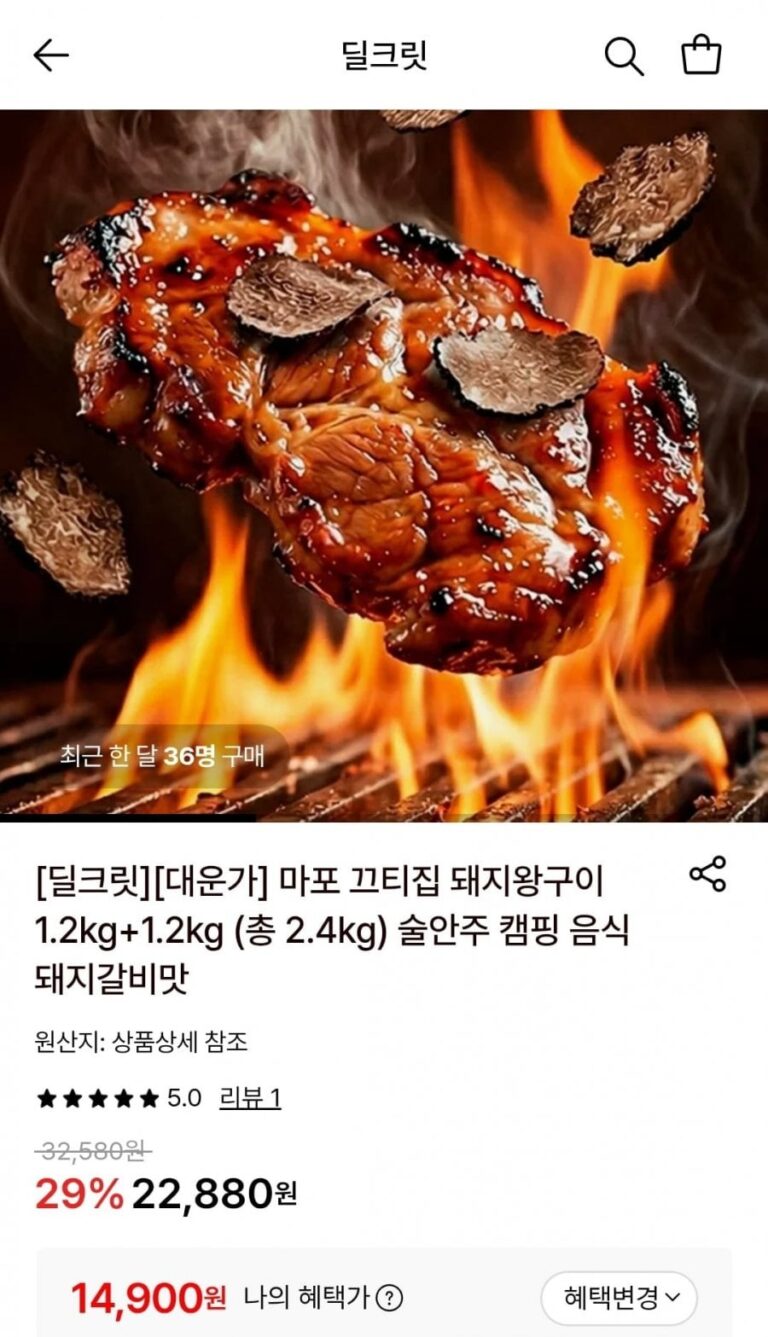
Task: Open the shopping bag cart
Action: [701, 55]
